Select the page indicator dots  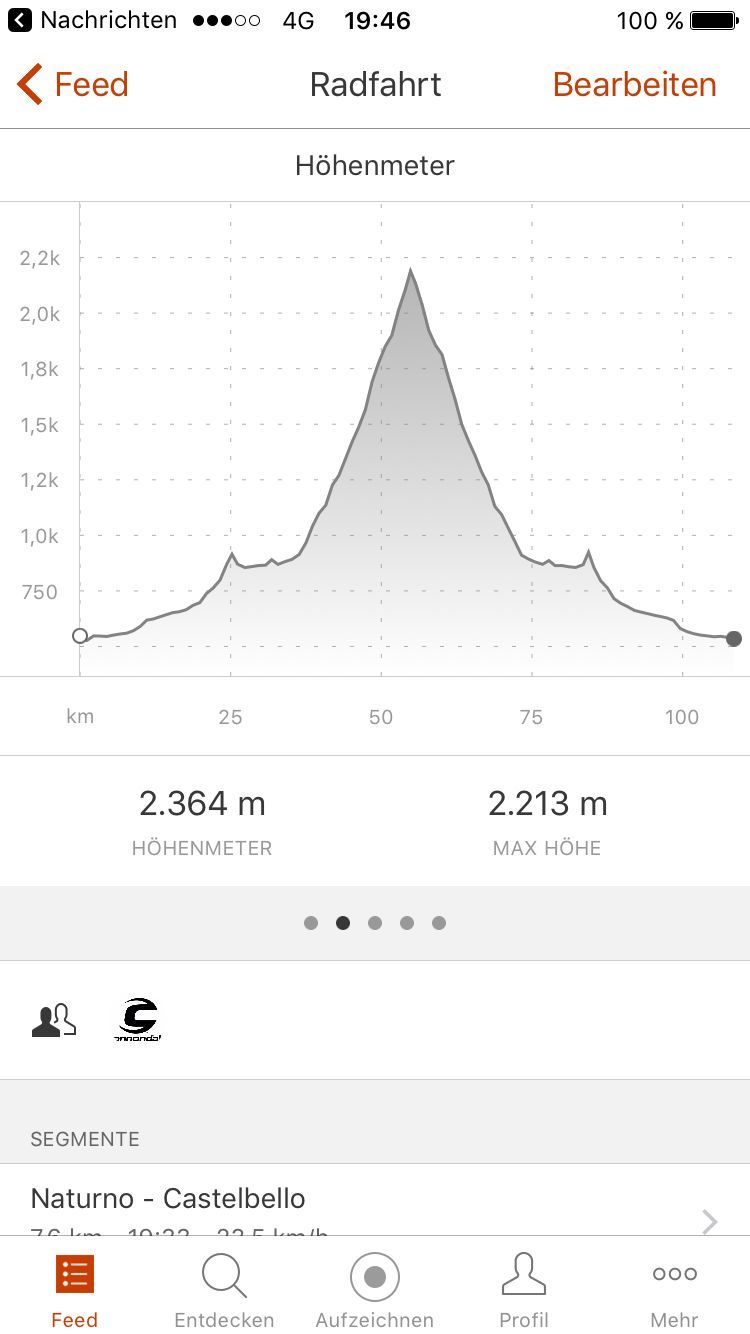click(375, 923)
